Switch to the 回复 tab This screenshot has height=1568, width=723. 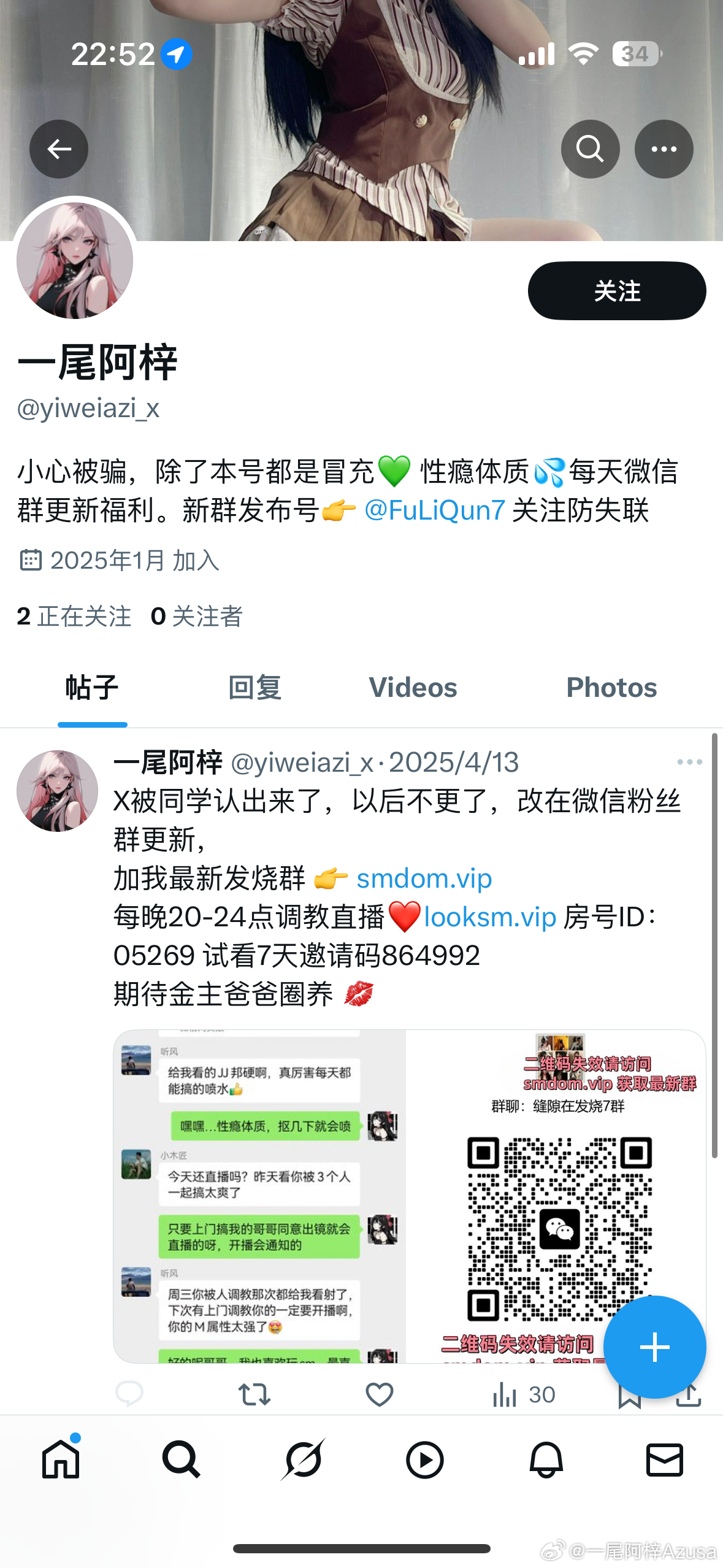[254, 688]
